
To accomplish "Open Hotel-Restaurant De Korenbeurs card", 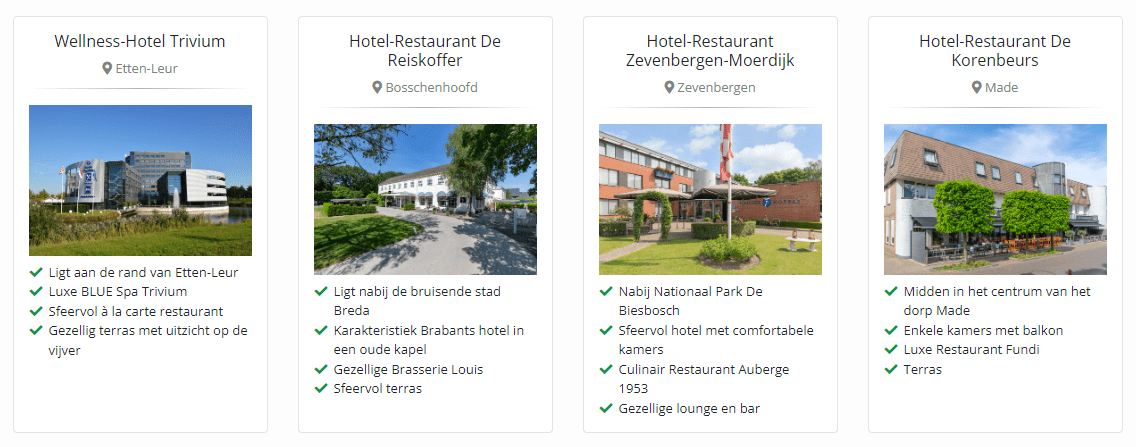I will (995, 50).
